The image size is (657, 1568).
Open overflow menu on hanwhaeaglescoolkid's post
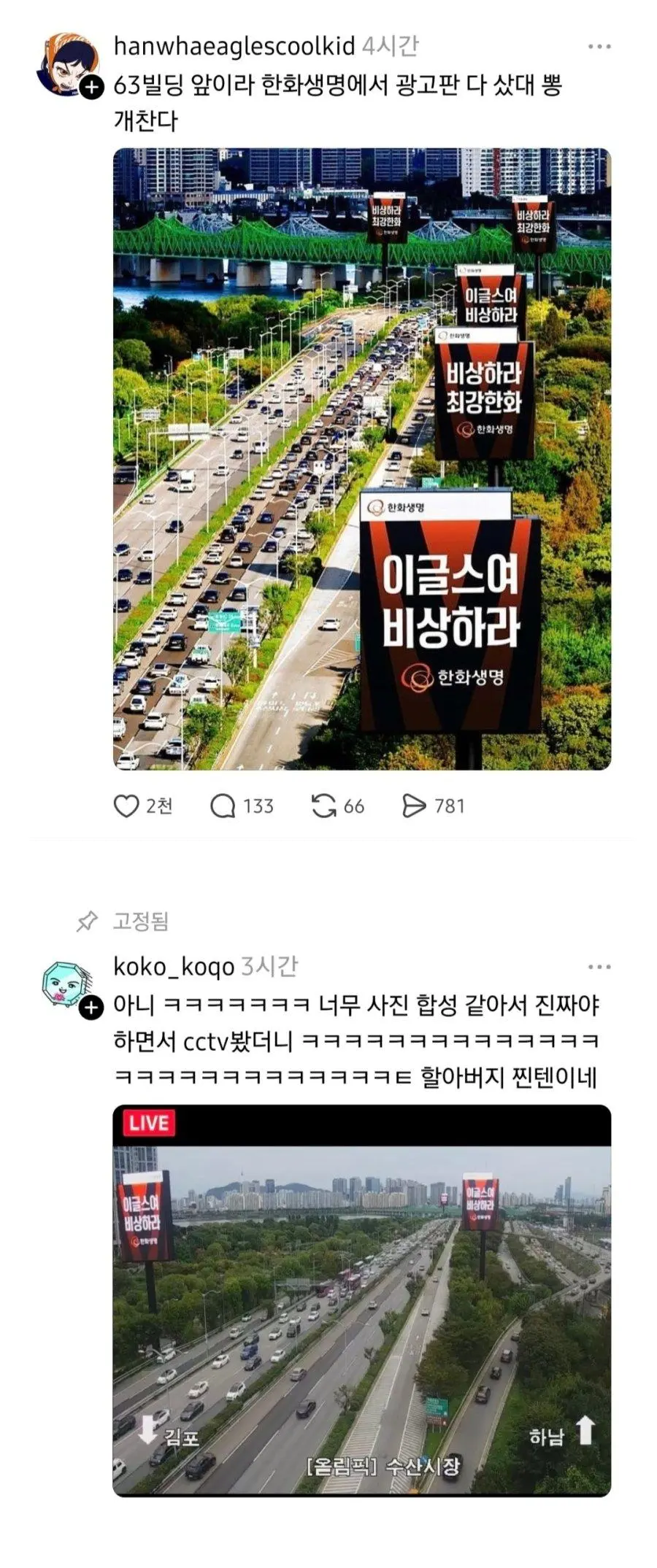[x=599, y=47]
